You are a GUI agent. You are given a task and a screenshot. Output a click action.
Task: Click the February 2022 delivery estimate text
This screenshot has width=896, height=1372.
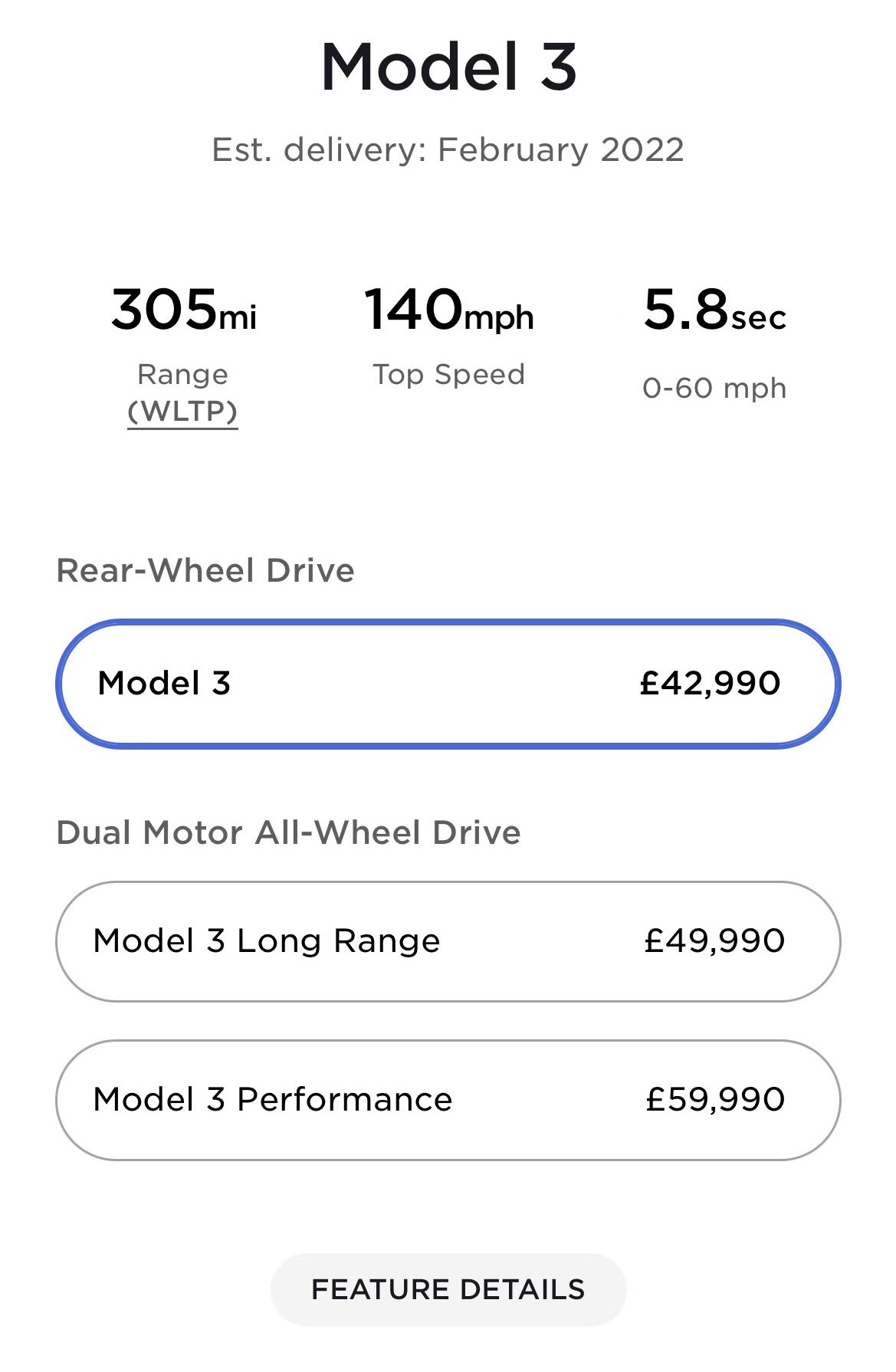point(448,150)
